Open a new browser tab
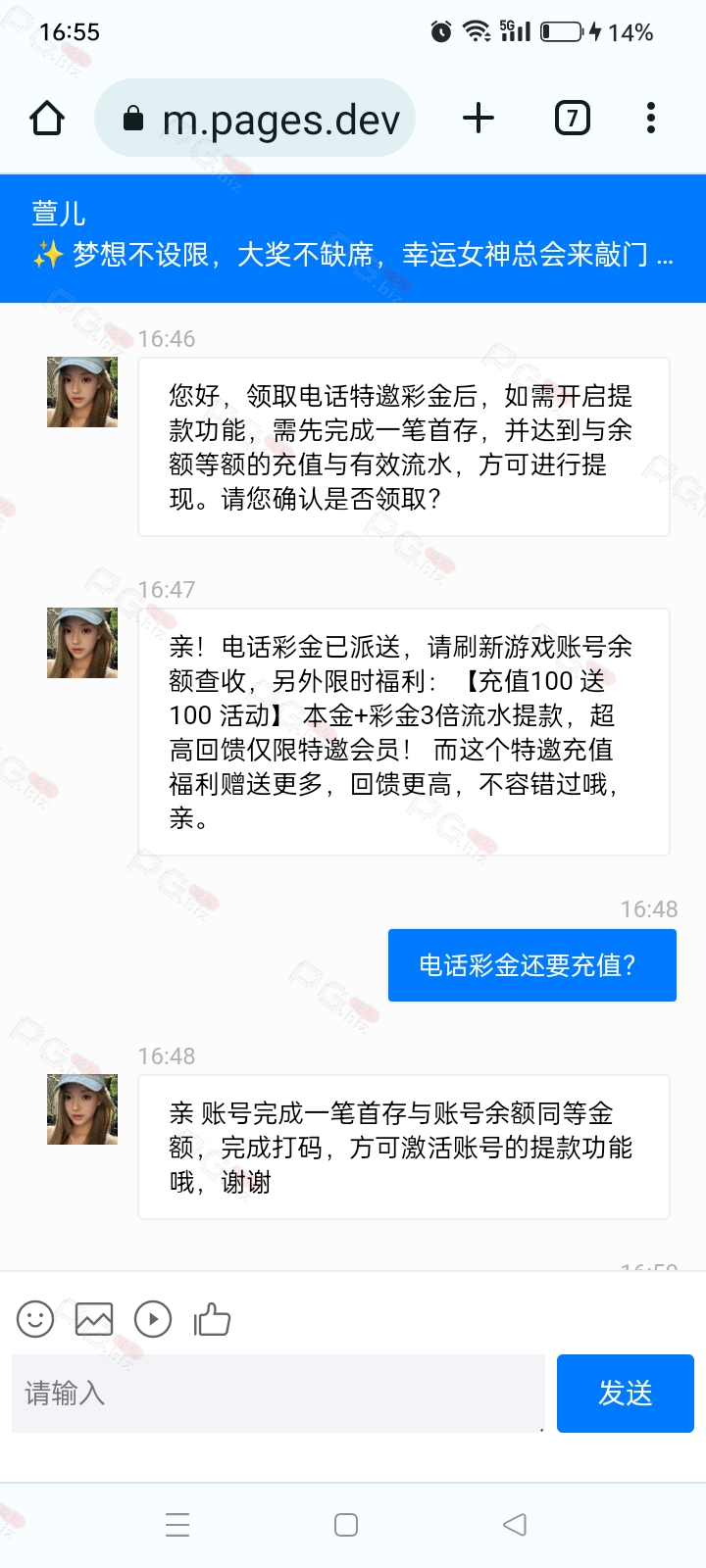 (479, 119)
